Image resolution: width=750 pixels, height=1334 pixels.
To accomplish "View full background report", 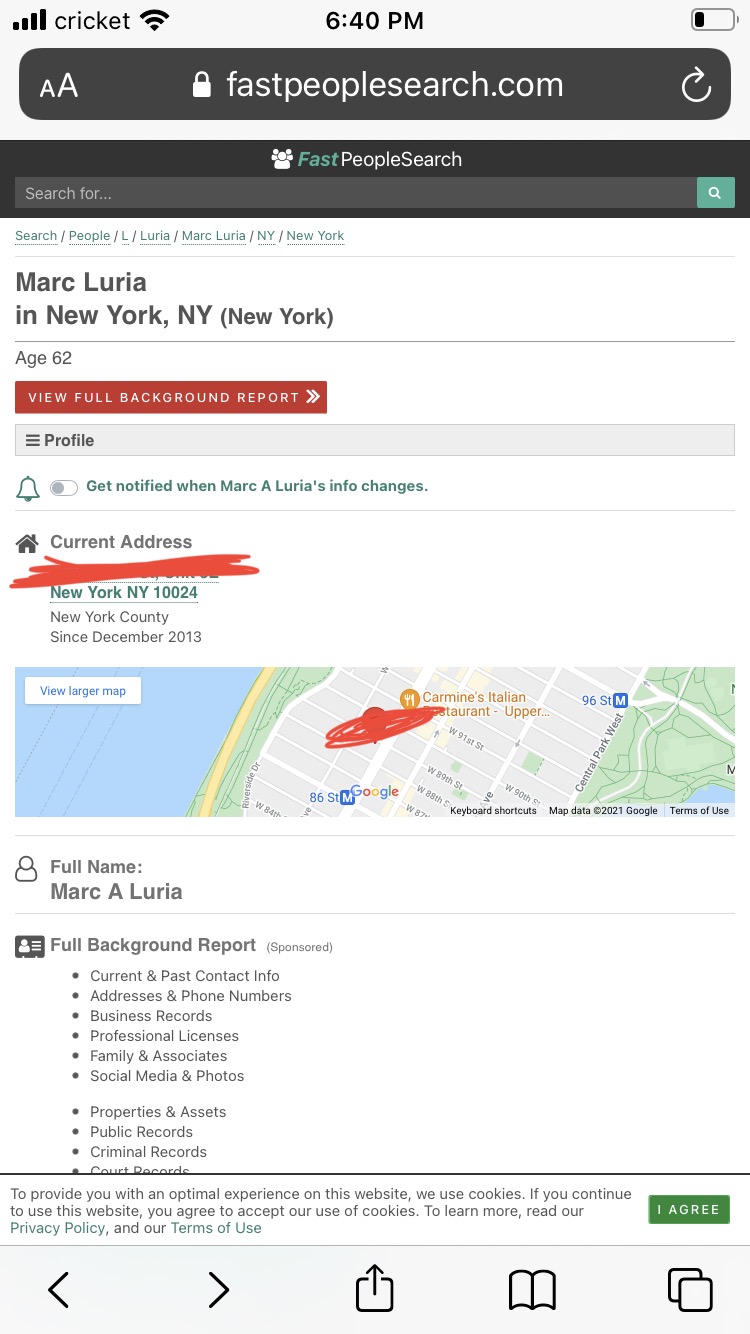I will click(171, 397).
